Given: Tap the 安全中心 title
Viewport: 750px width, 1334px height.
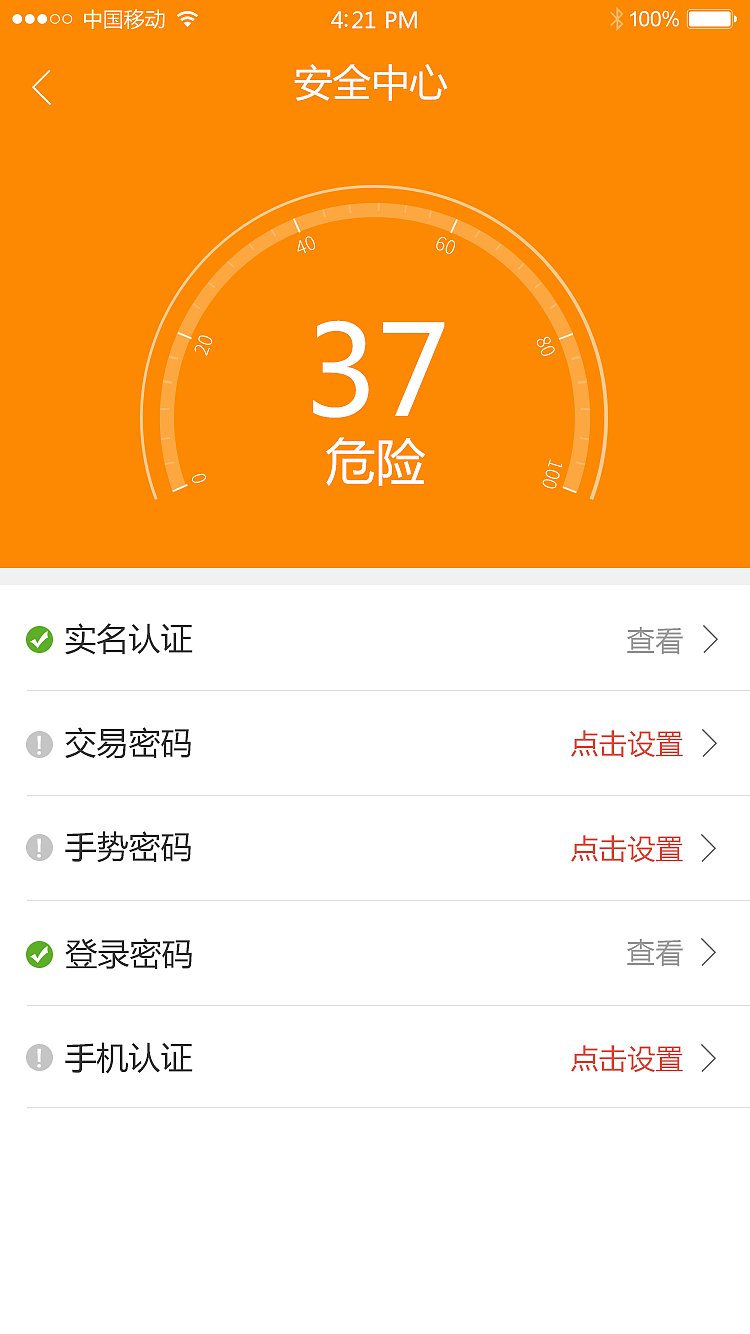Looking at the screenshot, I should click(x=371, y=86).
